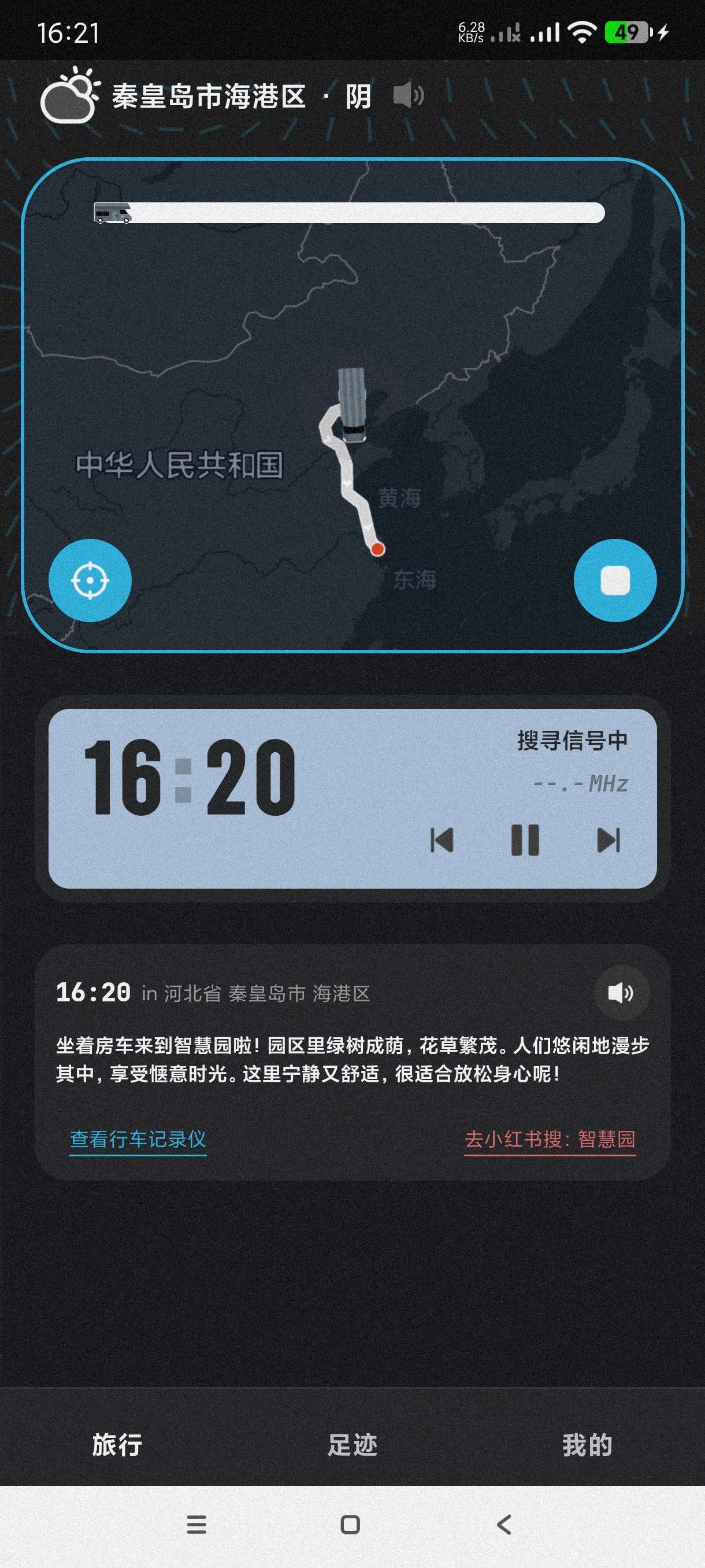
Task: Switch to the 足迹 tab
Action: click(x=352, y=1444)
